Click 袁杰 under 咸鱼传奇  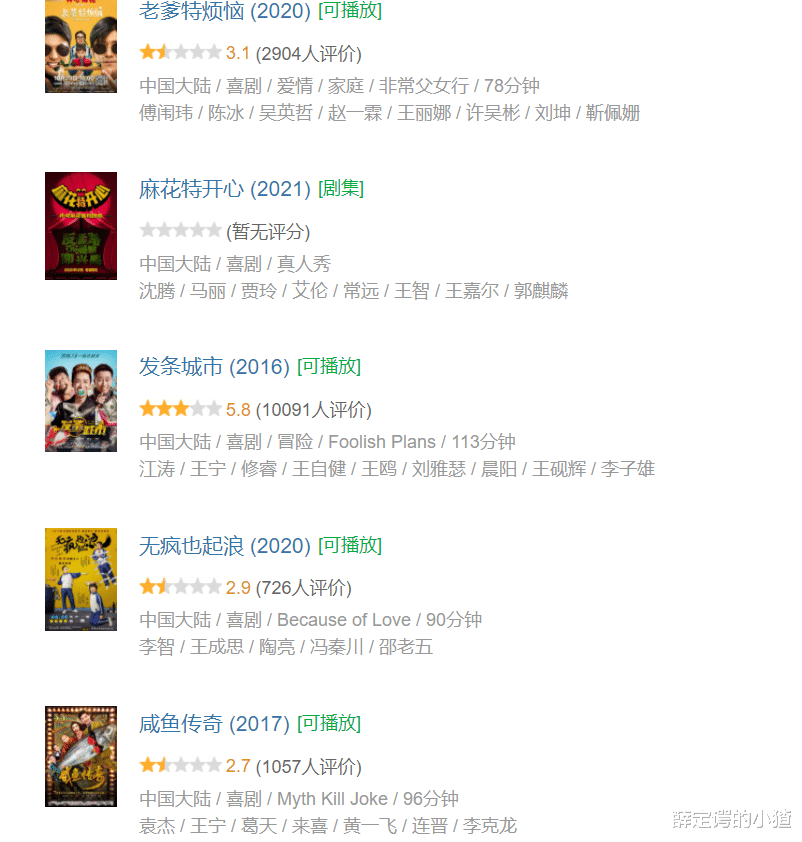click(156, 825)
